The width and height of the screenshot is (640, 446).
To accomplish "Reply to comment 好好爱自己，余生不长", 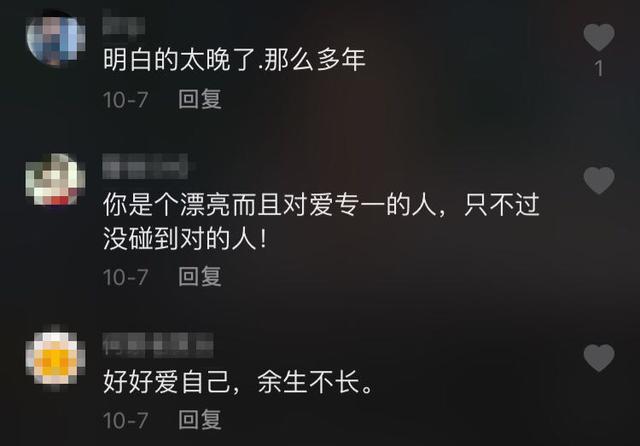I will 200,419.
